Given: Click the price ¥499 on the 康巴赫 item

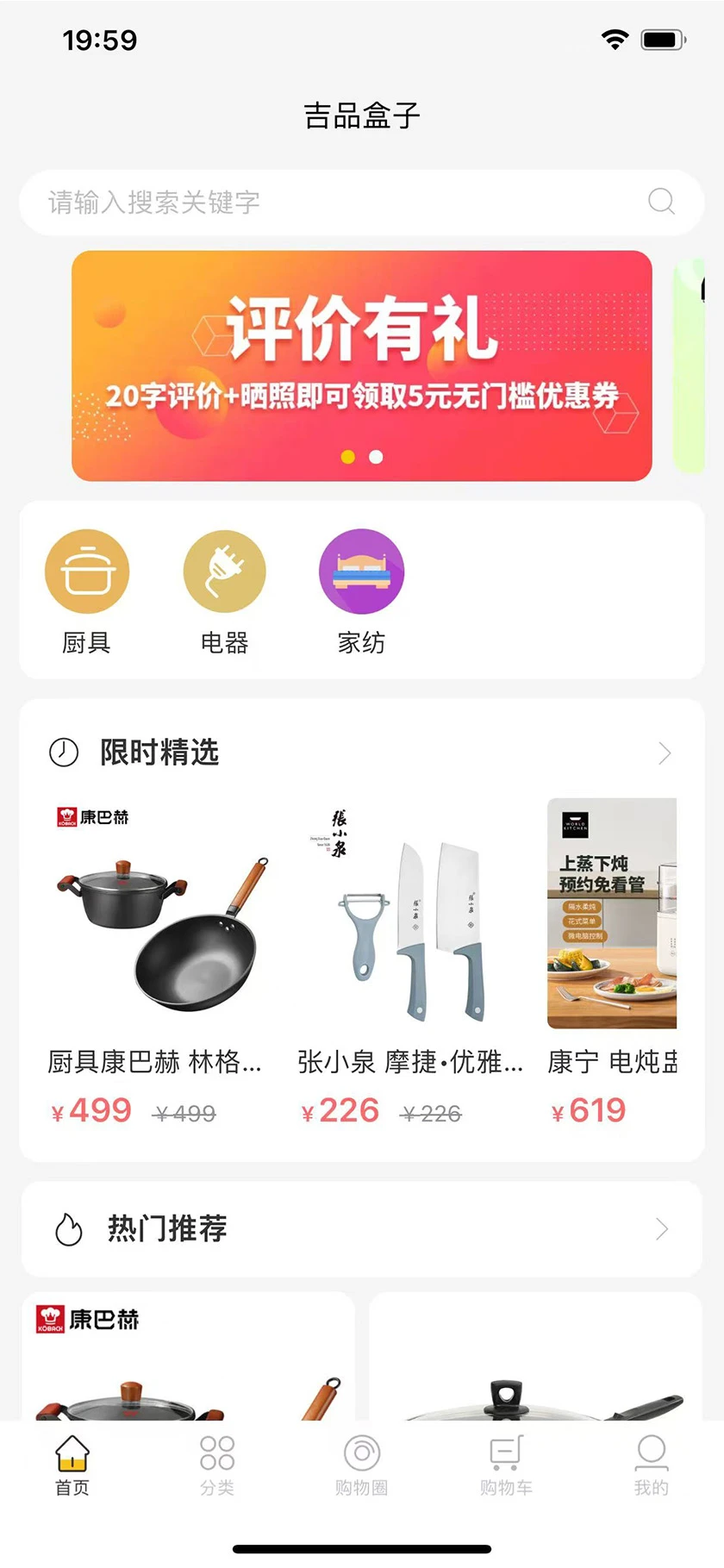Looking at the screenshot, I should pyautogui.click(x=90, y=1110).
